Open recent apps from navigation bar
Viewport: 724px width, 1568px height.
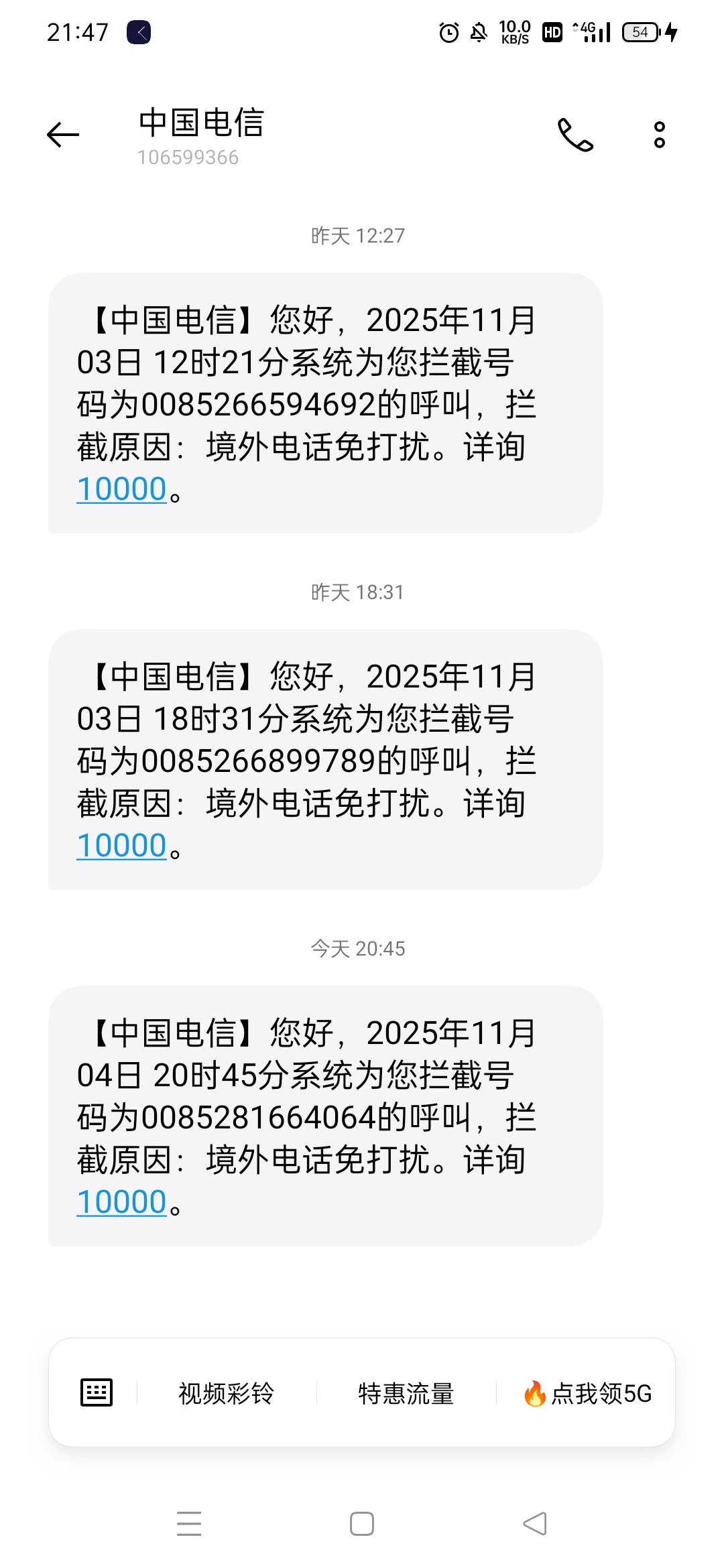coord(189,1524)
